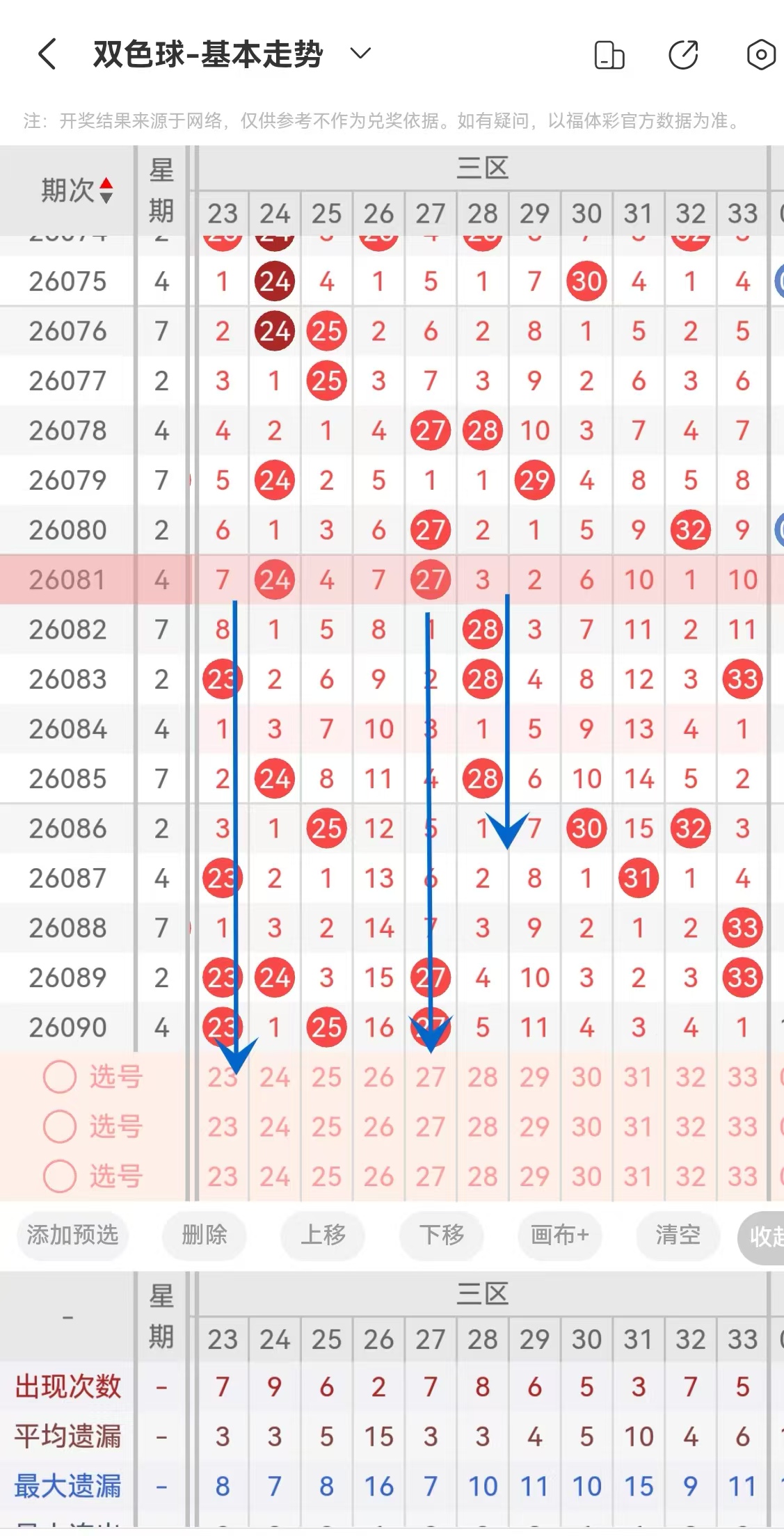
Task: Share this trend chart
Action: tap(684, 55)
